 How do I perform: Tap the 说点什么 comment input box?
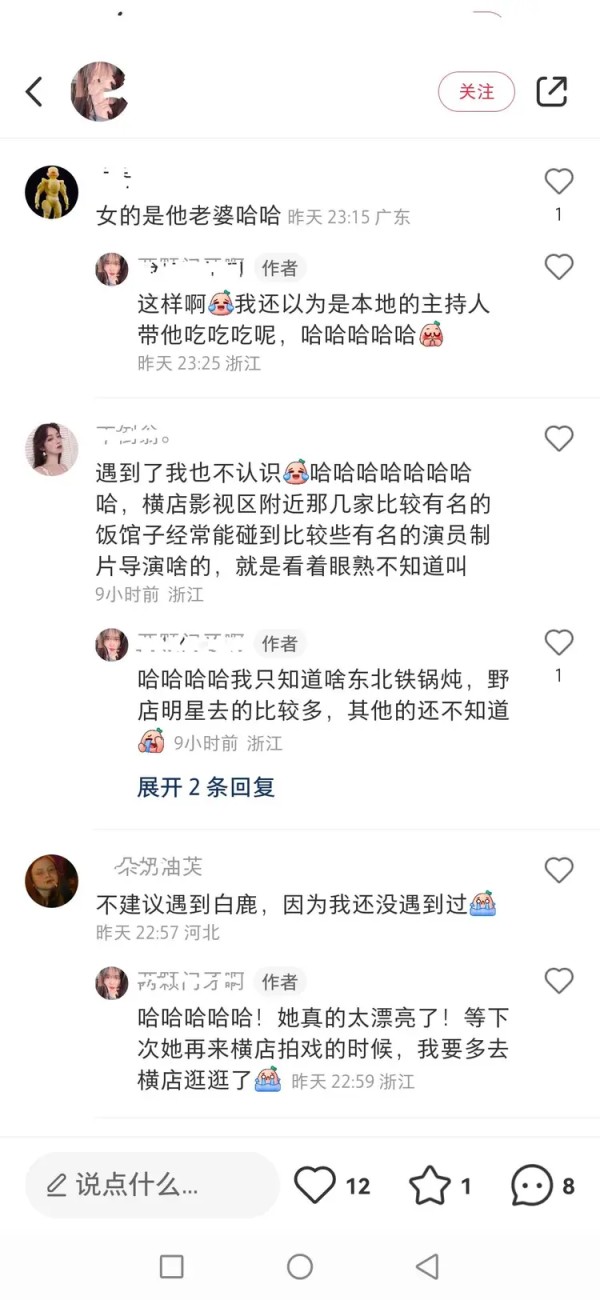tap(152, 1185)
